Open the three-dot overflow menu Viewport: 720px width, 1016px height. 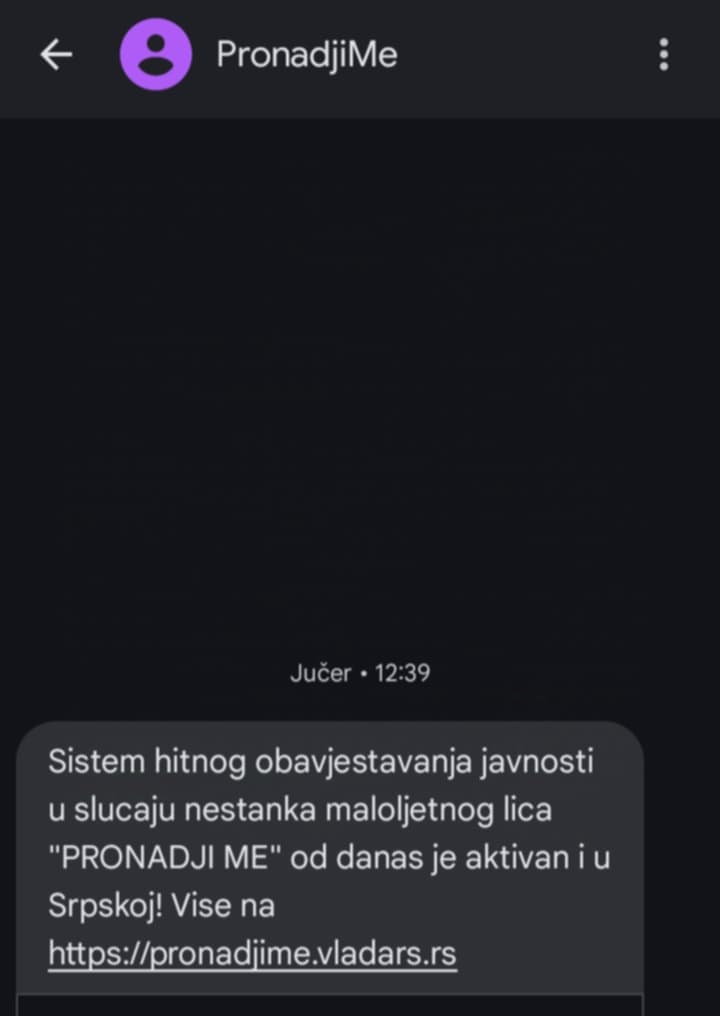point(663,55)
